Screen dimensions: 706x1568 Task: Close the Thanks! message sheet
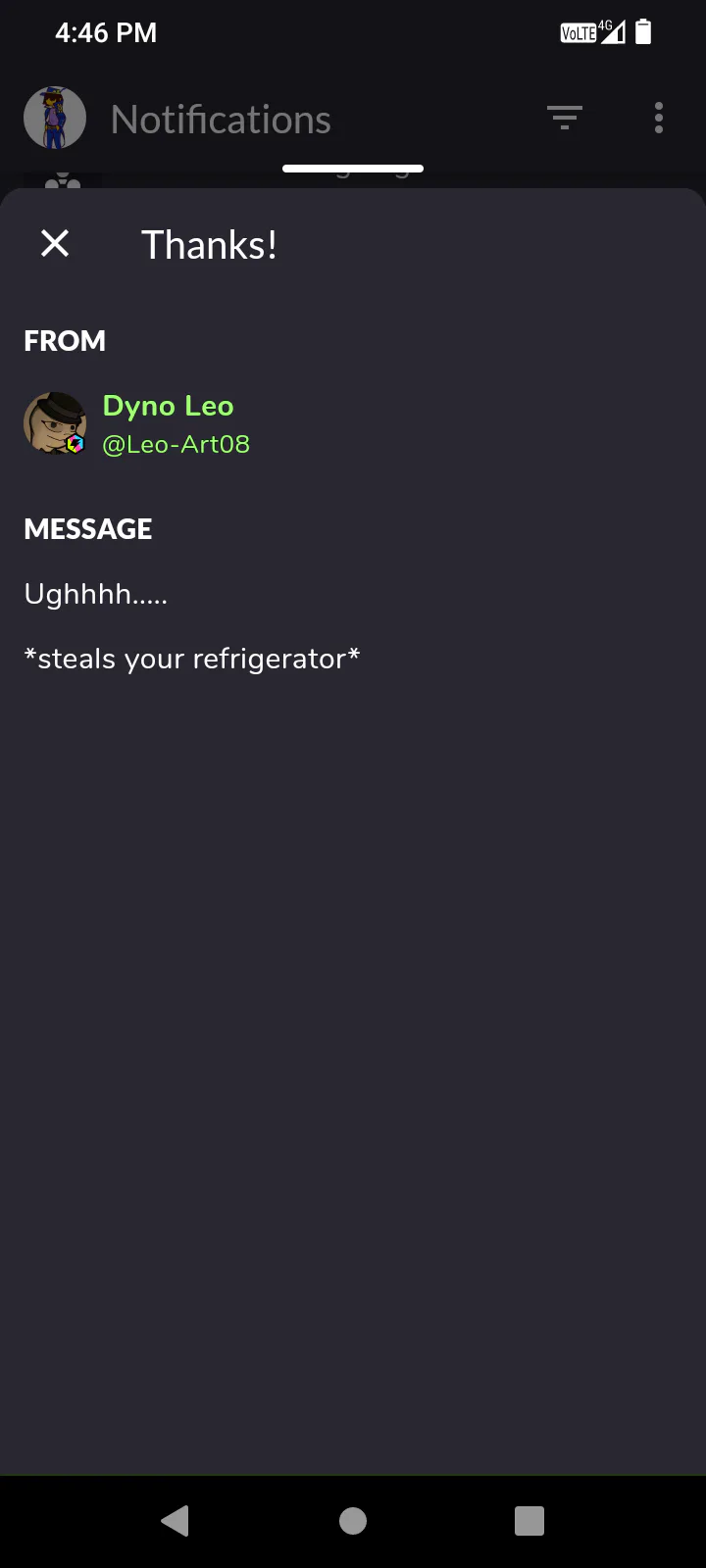coord(55,243)
